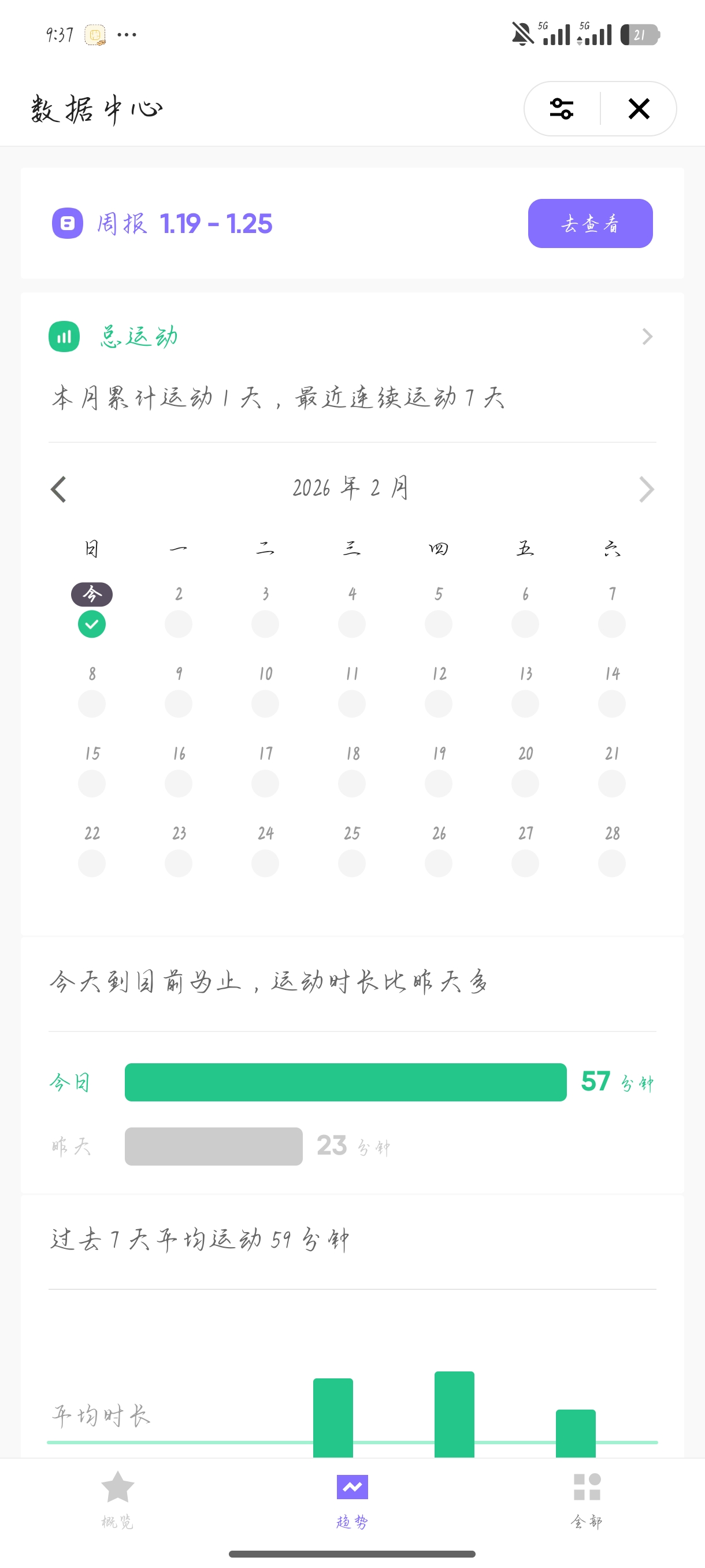Image resolution: width=705 pixels, height=1568 pixels.
Task: Switch to the 趋势 tab
Action: click(352, 1499)
